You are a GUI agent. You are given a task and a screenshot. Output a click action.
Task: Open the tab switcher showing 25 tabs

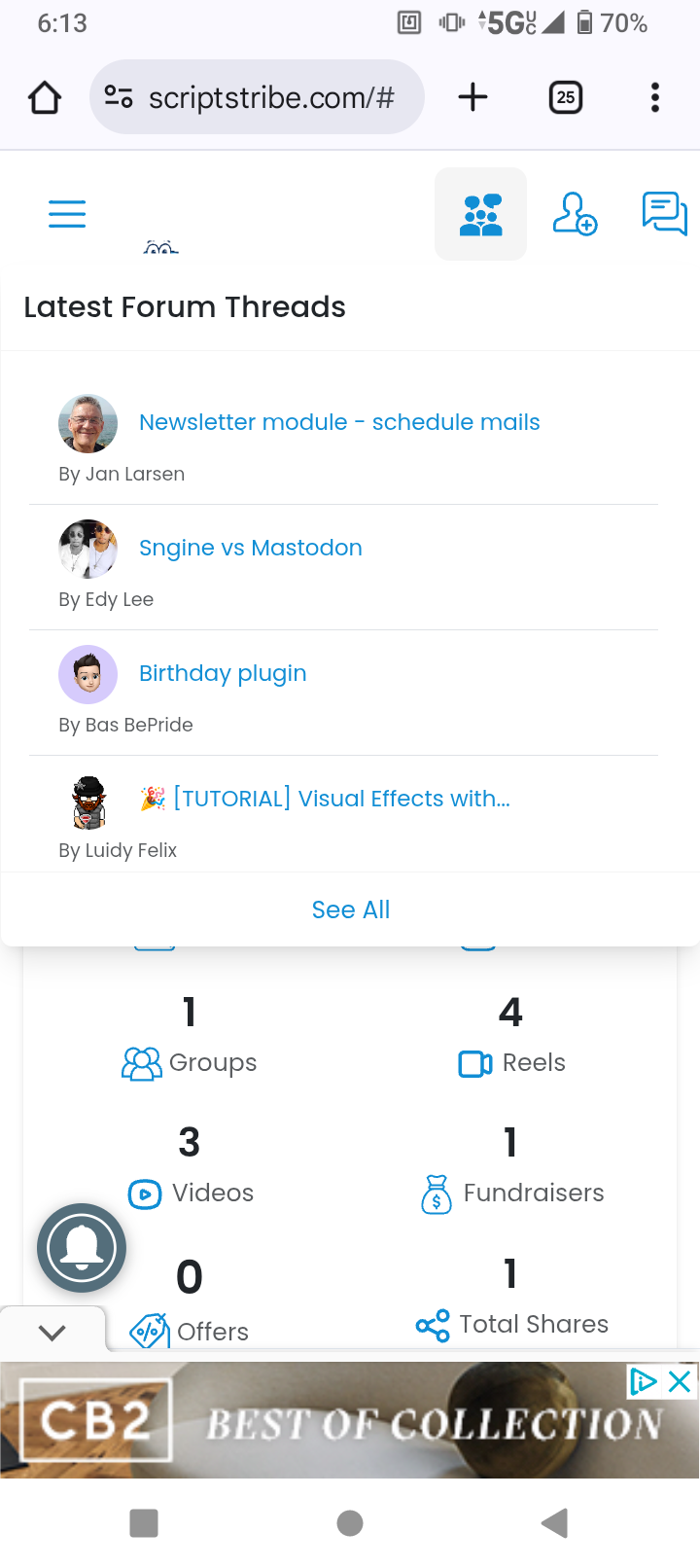[566, 97]
